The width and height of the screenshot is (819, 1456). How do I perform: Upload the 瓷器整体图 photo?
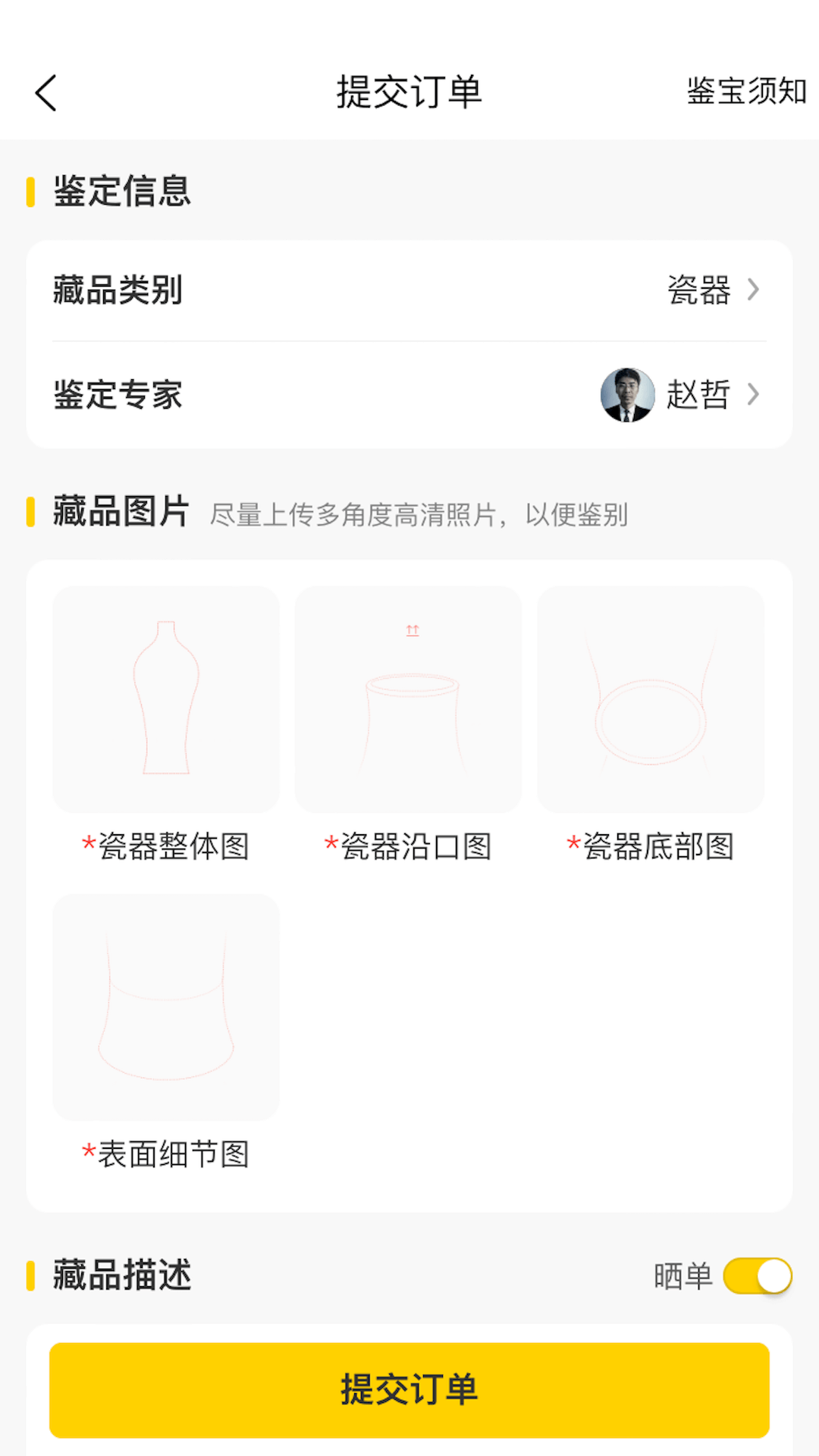166,699
